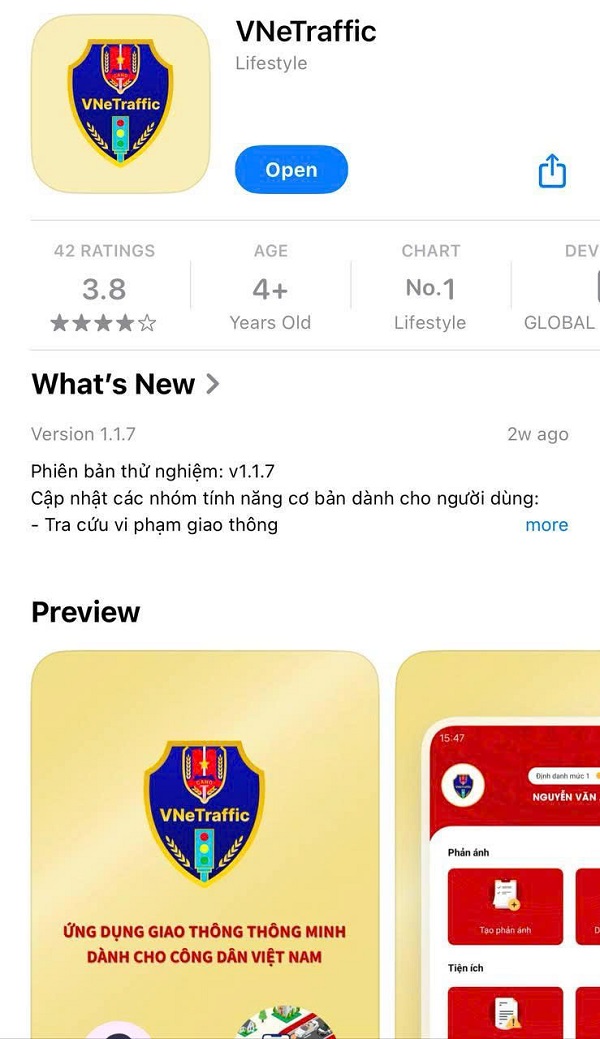Open the second preview screenshot showing the red app screen
600x1039 pixels.
coord(500,843)
